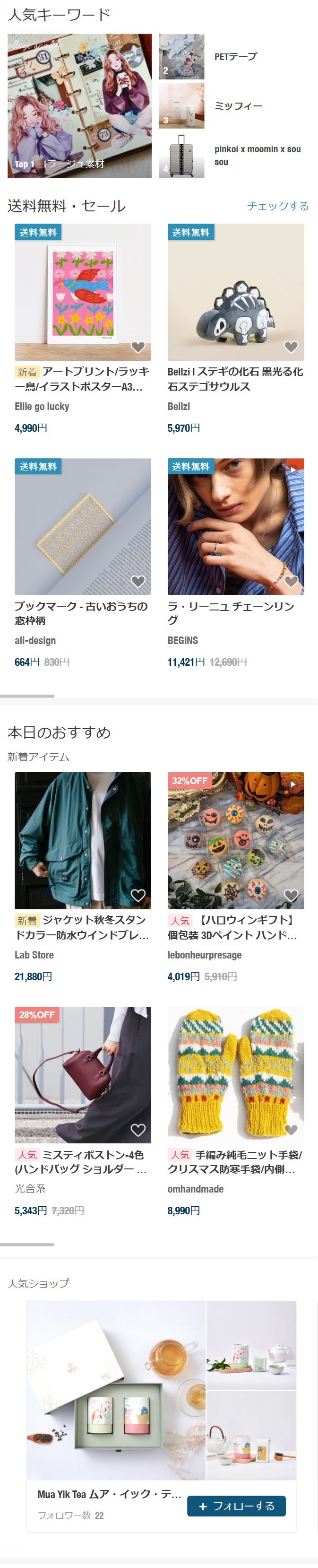
Task: Open the ミスティボストン handbag product
Action: pos(83,1074)
